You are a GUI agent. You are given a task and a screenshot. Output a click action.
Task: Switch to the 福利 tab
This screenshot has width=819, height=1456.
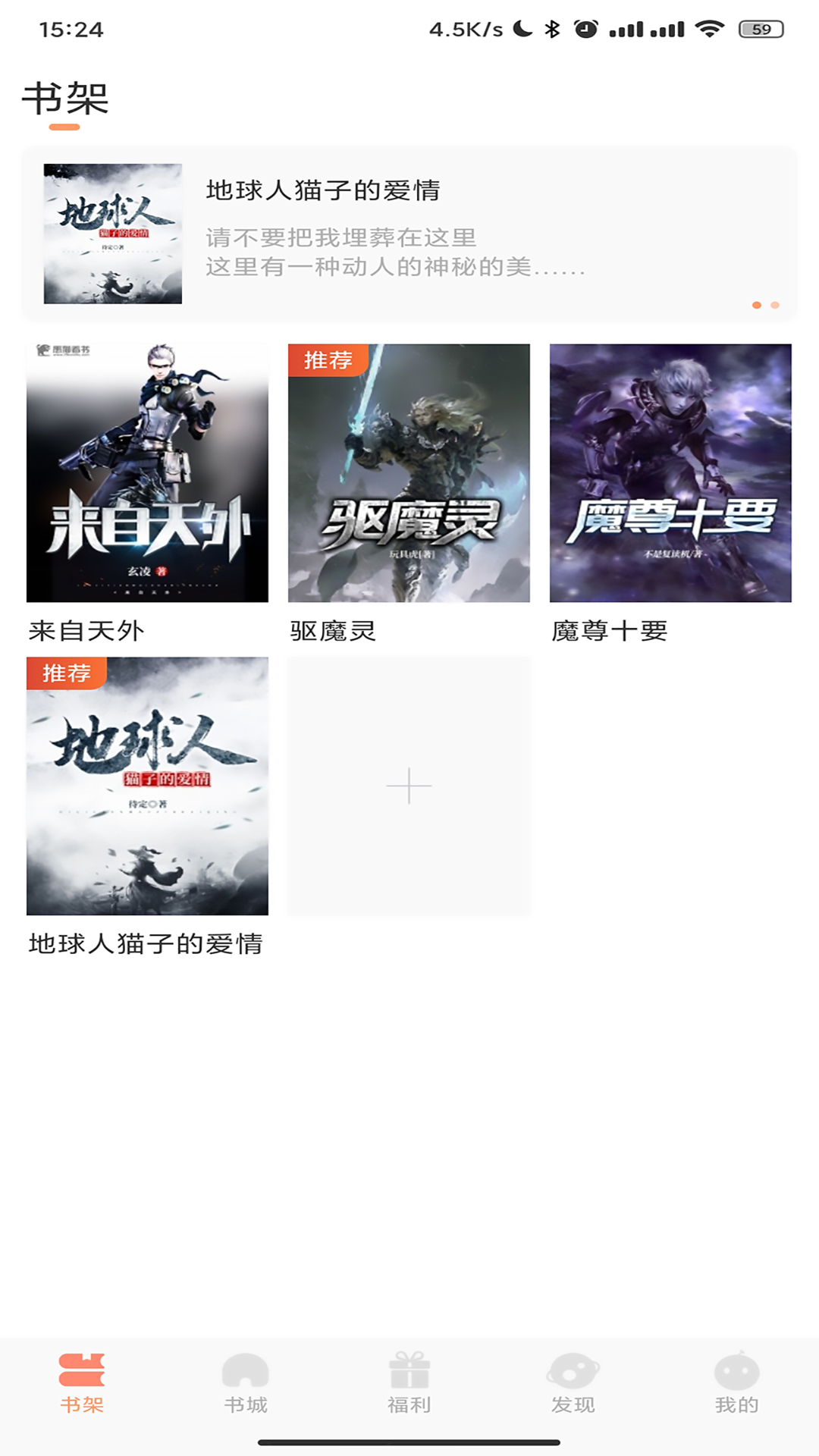coord(409,1383)
